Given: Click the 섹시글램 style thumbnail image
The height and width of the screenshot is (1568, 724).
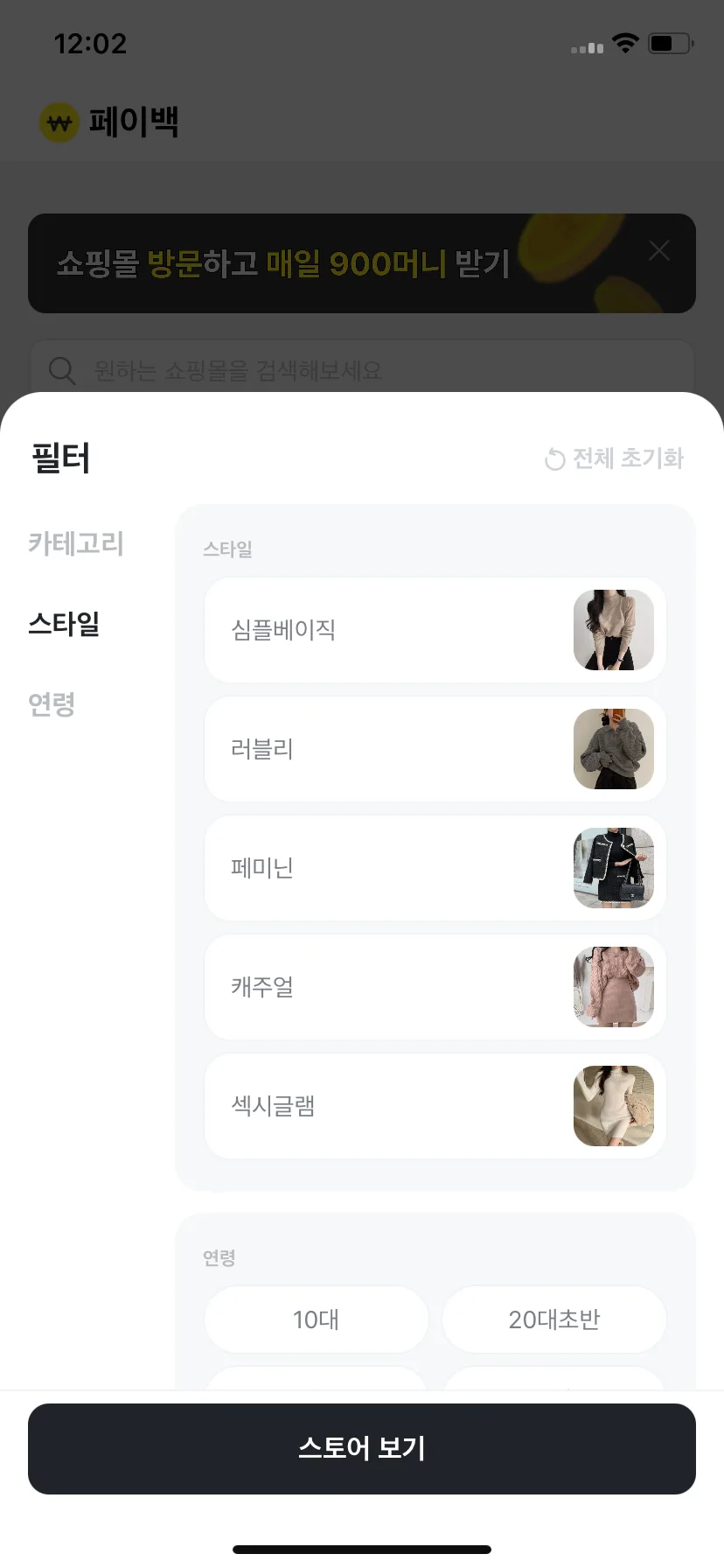Looking at the screenshot, I should (613, 1105).
